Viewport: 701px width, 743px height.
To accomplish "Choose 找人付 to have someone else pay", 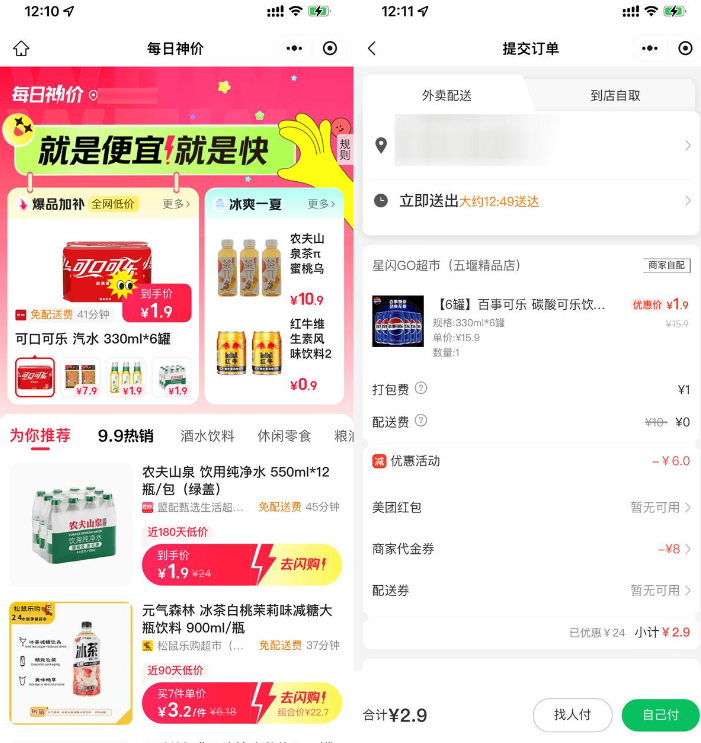I will point(571,715).
